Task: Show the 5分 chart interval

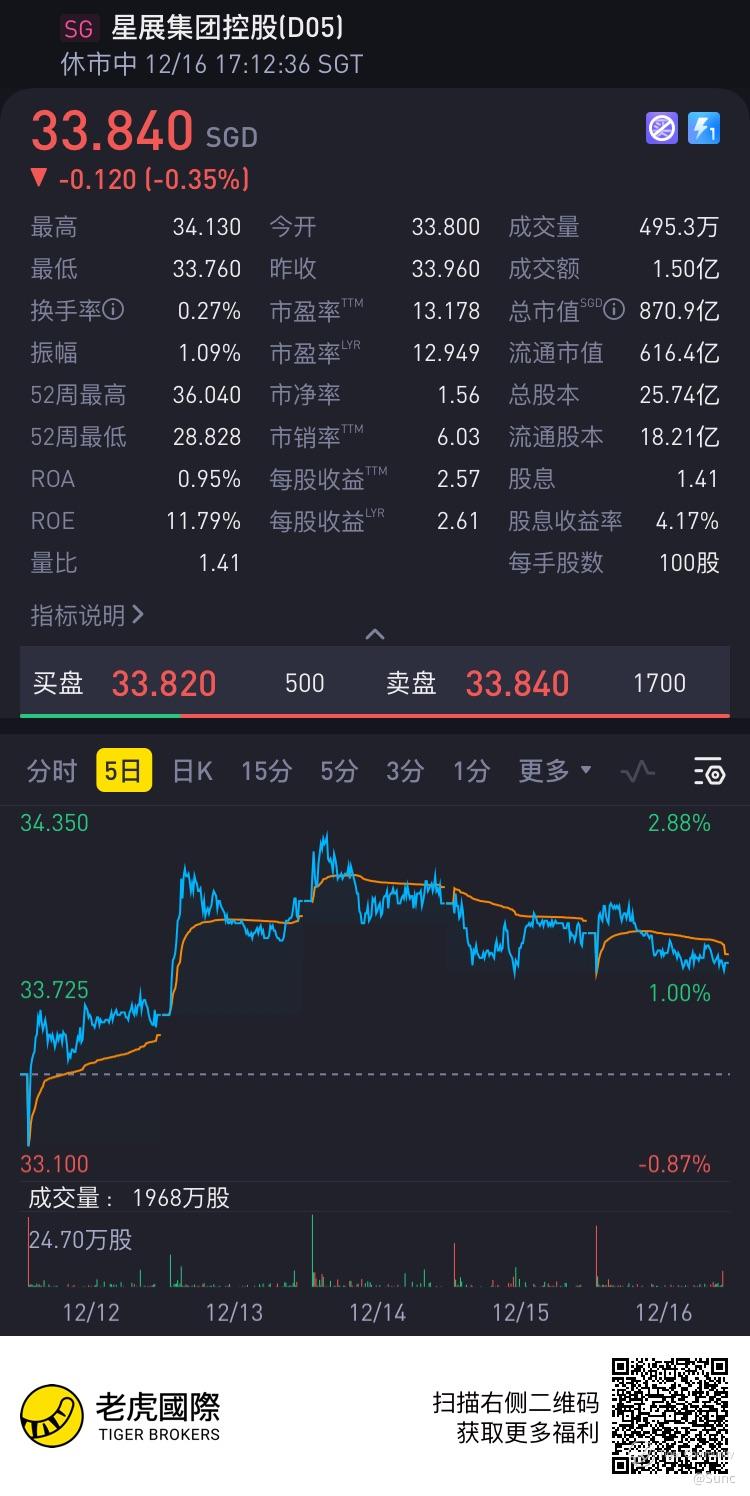Action: point(339,771)
